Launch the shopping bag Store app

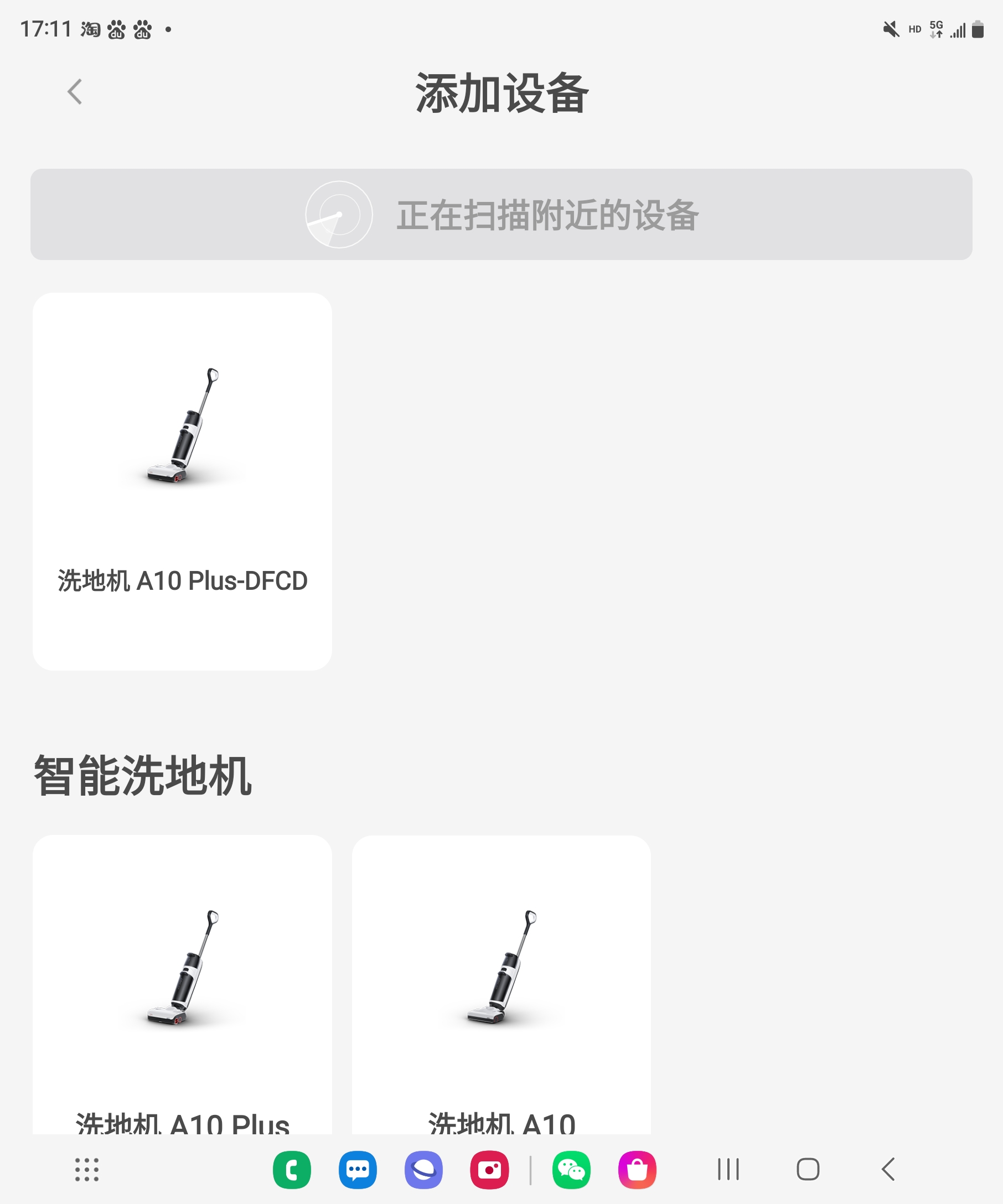pyautogui.click(x=637, y=1170)
